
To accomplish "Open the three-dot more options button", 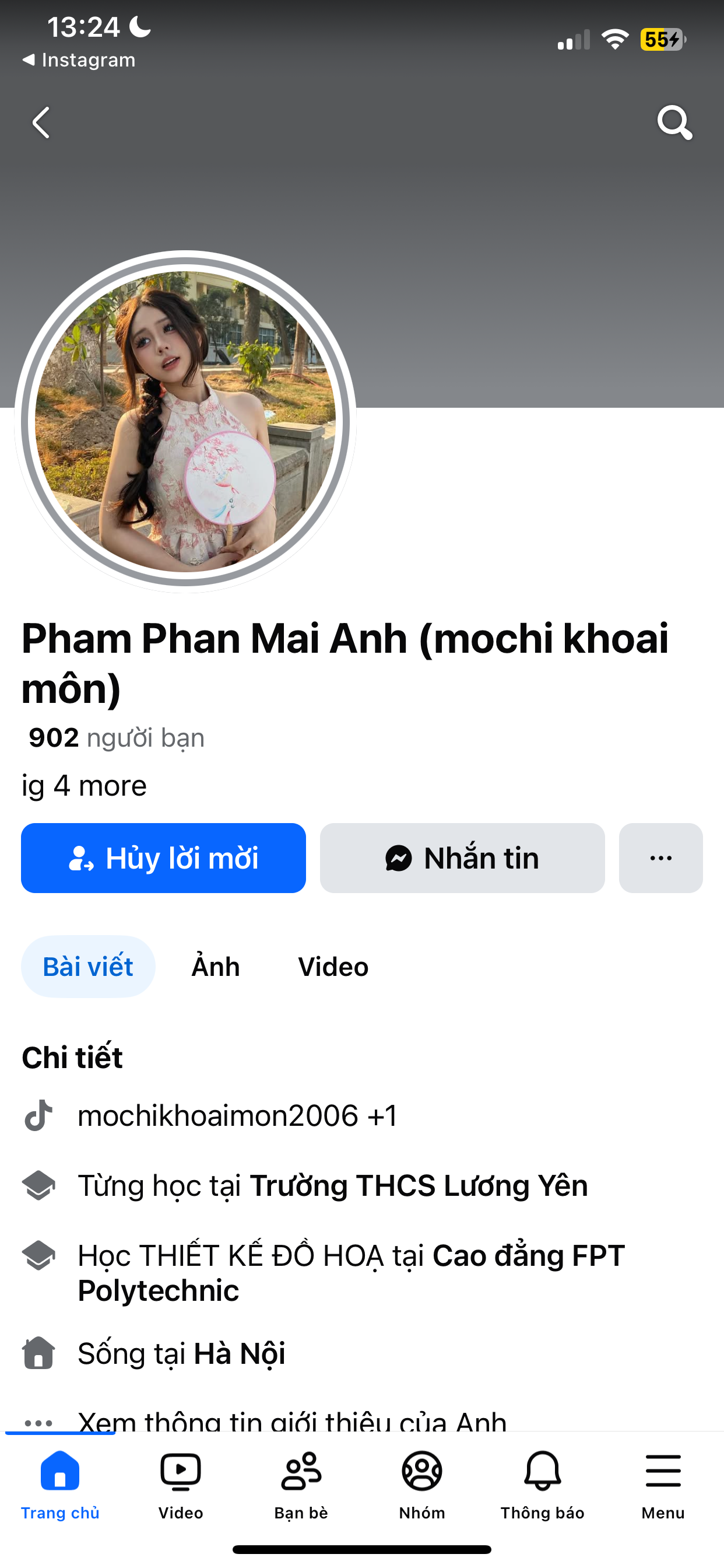I will 660,857.
